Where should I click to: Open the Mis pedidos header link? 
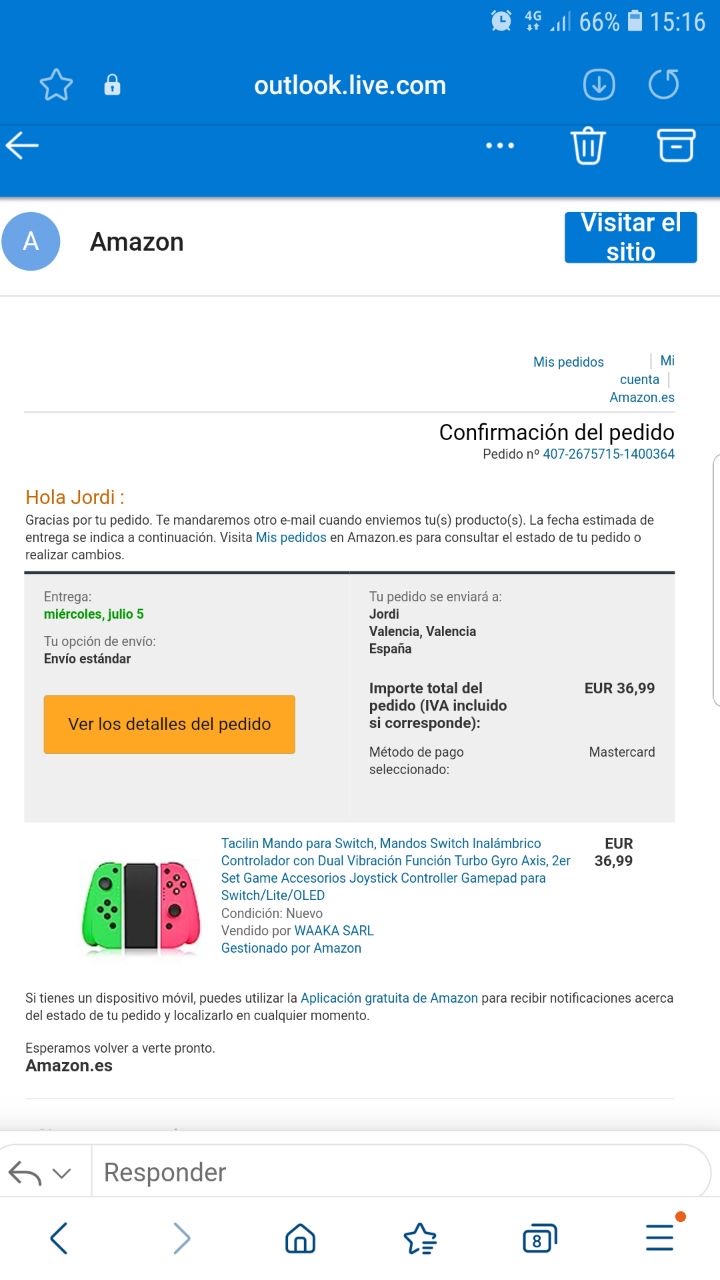pyautogui.click(x=568, y=362)
